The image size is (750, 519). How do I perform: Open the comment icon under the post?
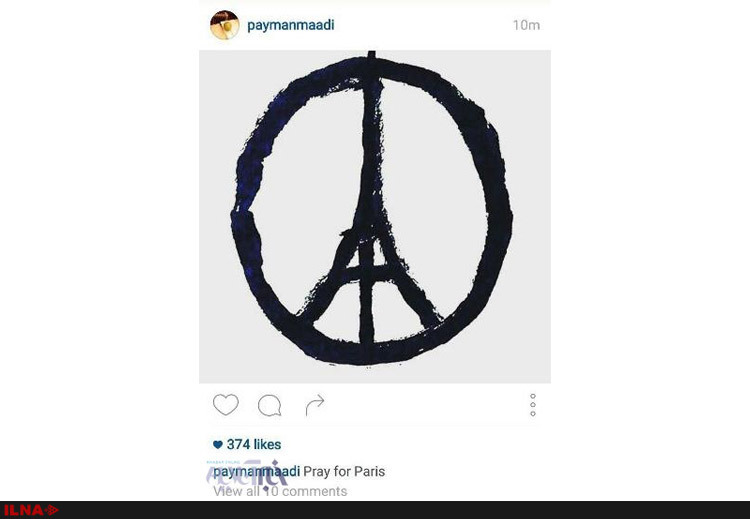tap(269, 405)
